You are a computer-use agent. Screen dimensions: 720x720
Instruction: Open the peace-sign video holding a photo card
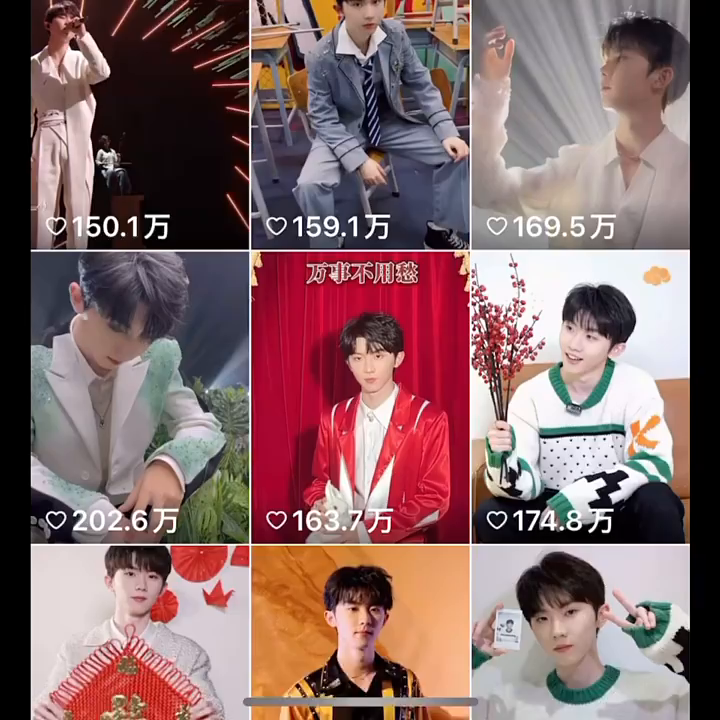[580, 632]
